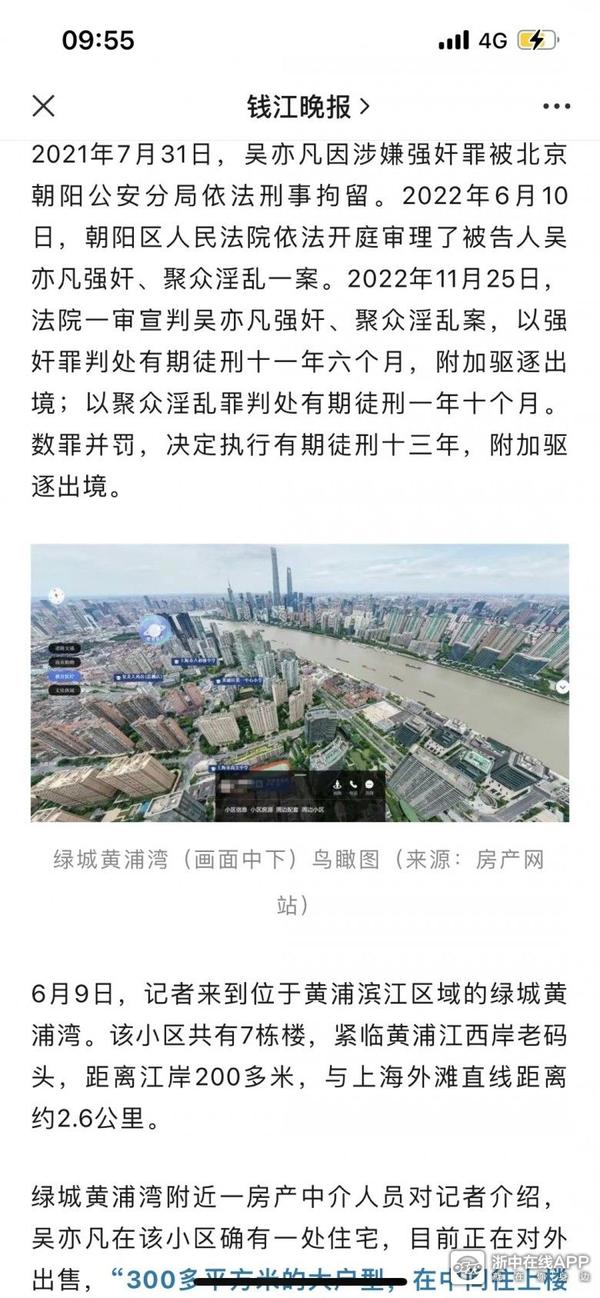Close the article page
600x1298 pixels.
[43, 106]
